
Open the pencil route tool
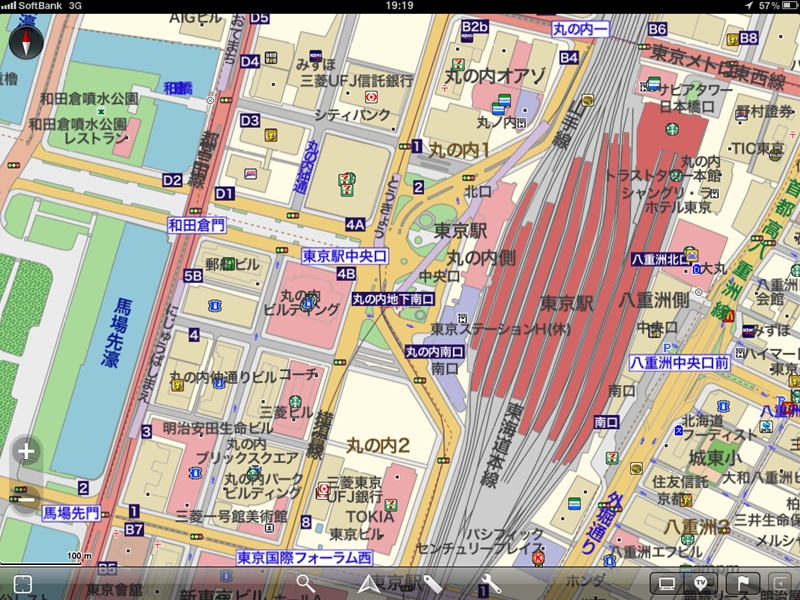click(x=432, y=584)
